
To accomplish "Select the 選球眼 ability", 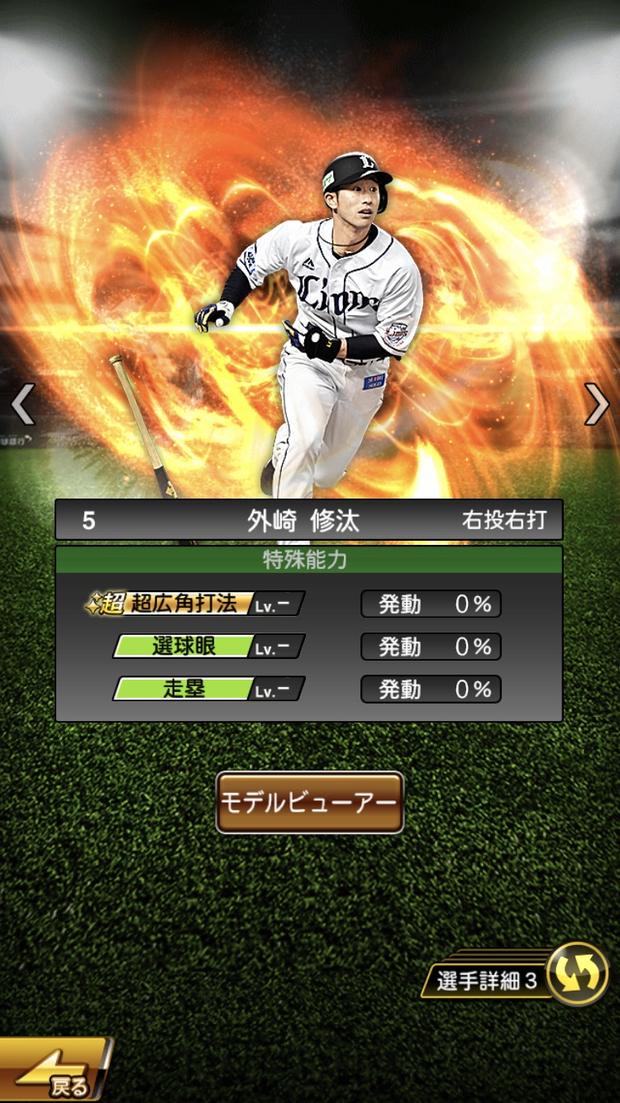I will click(x=208, y=646).
